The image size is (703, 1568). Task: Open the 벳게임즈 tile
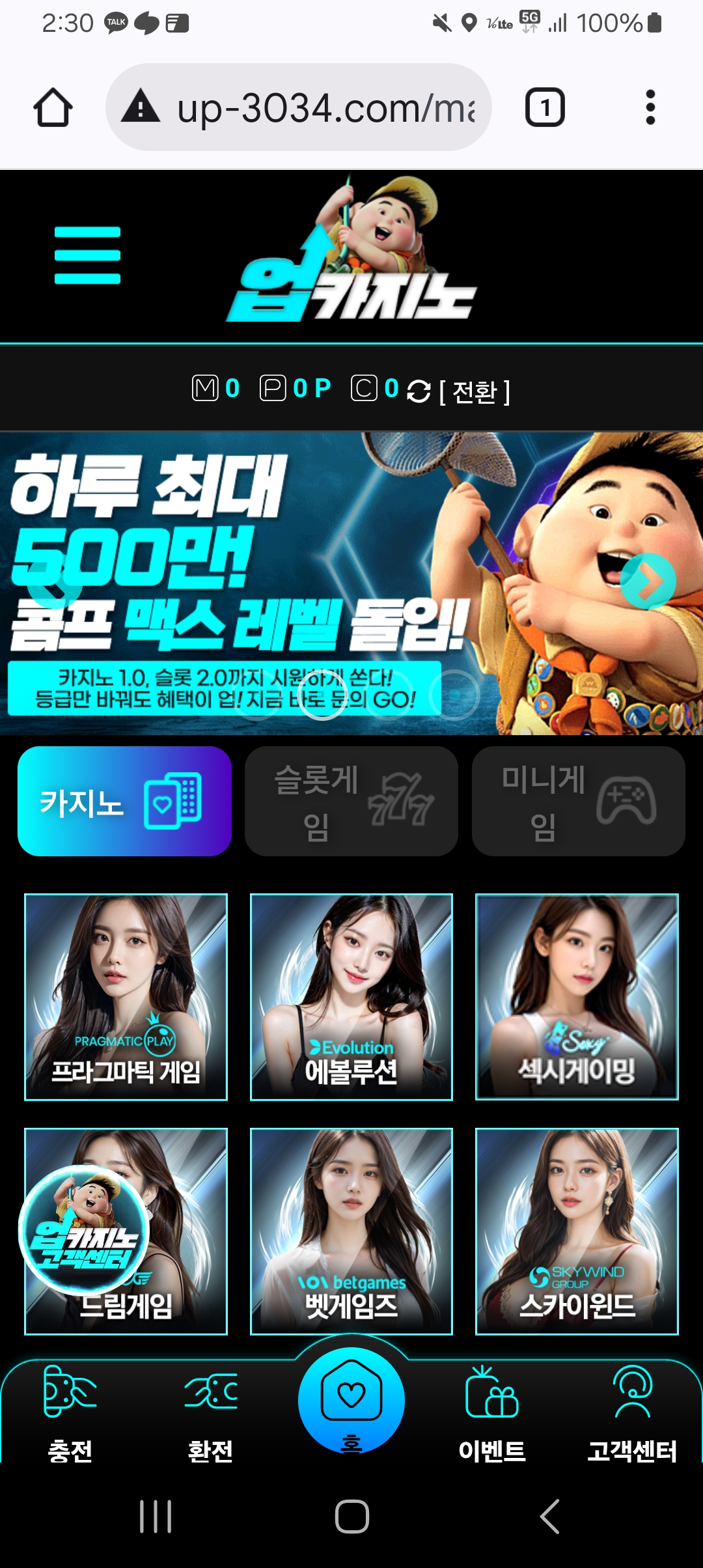click(351, 1231)
